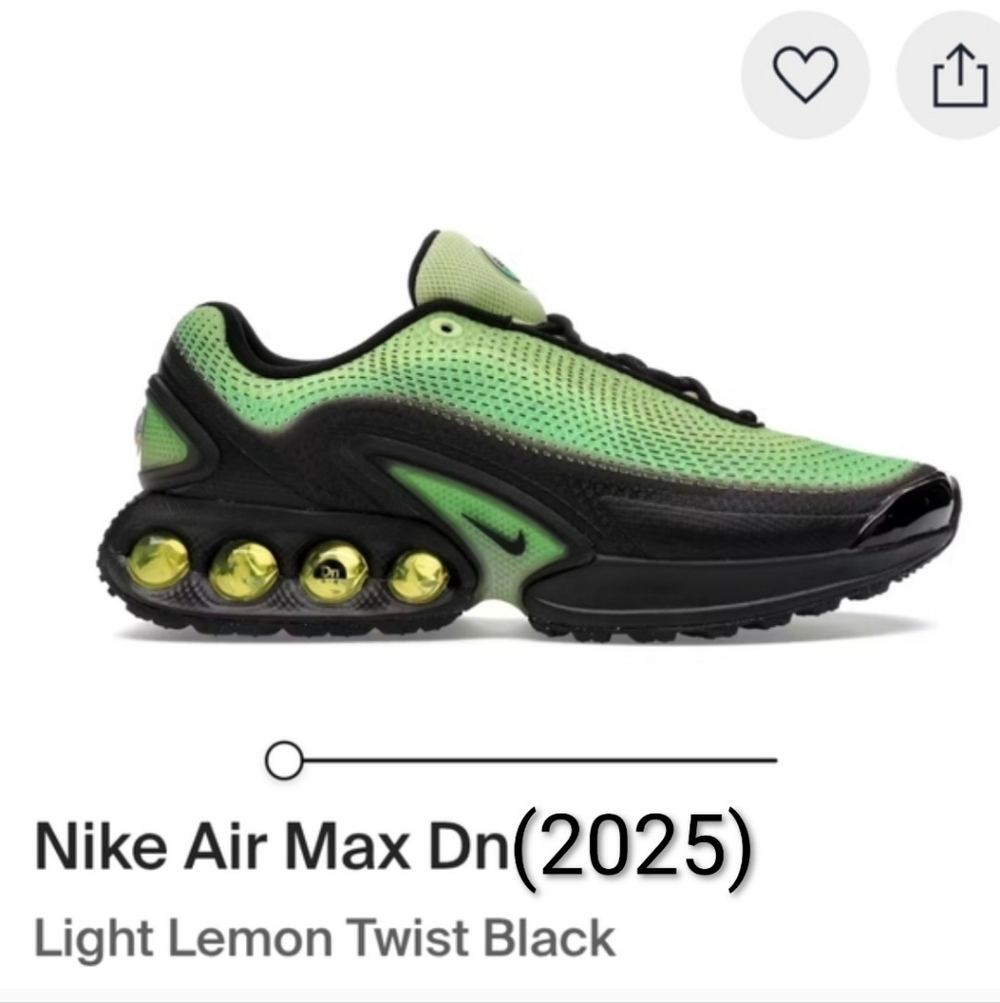Share this Nike Air Max Dn listing
Viewport: 1000px width, 1003px height.
[x=959, y=76]
